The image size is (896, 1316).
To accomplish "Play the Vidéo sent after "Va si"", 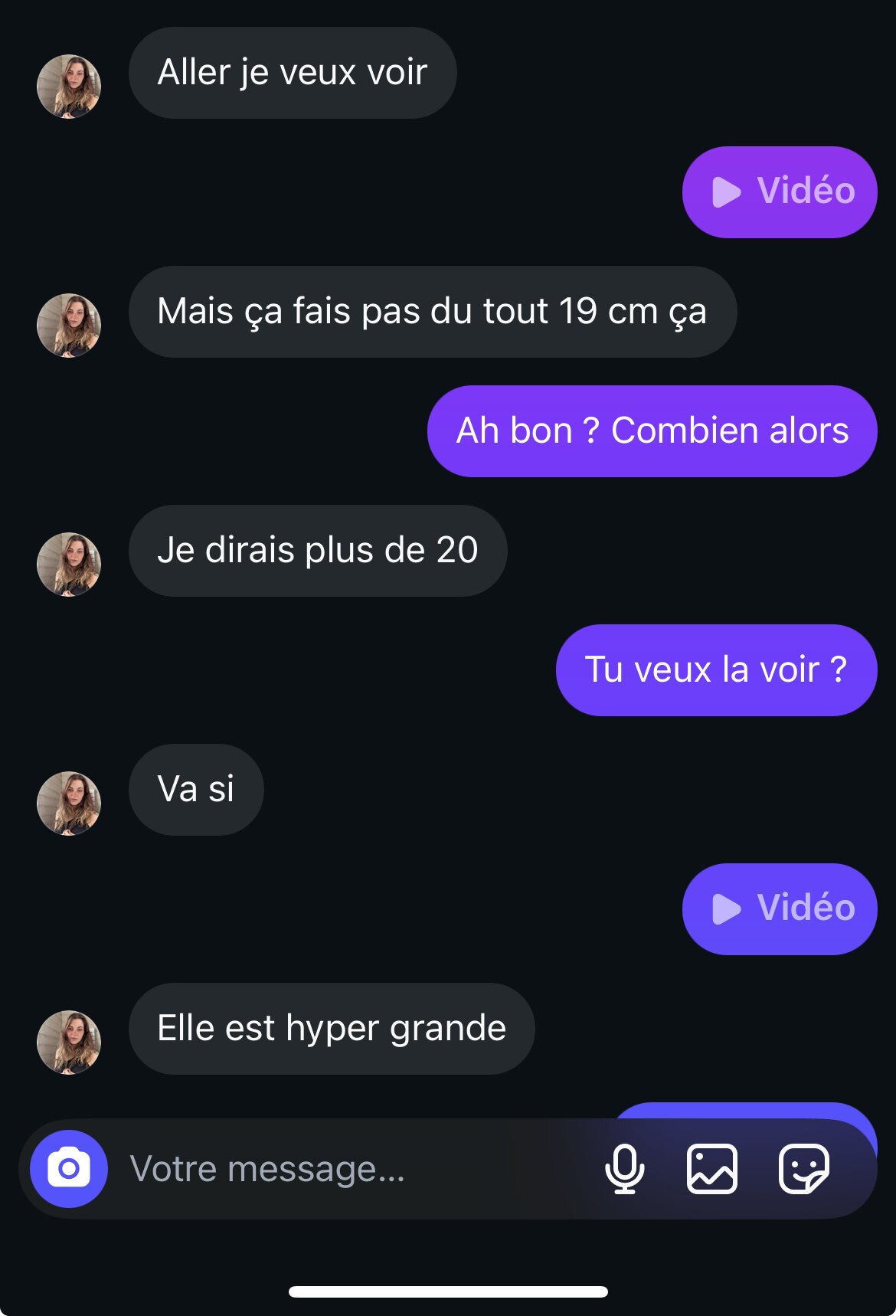I will point(780,908).
